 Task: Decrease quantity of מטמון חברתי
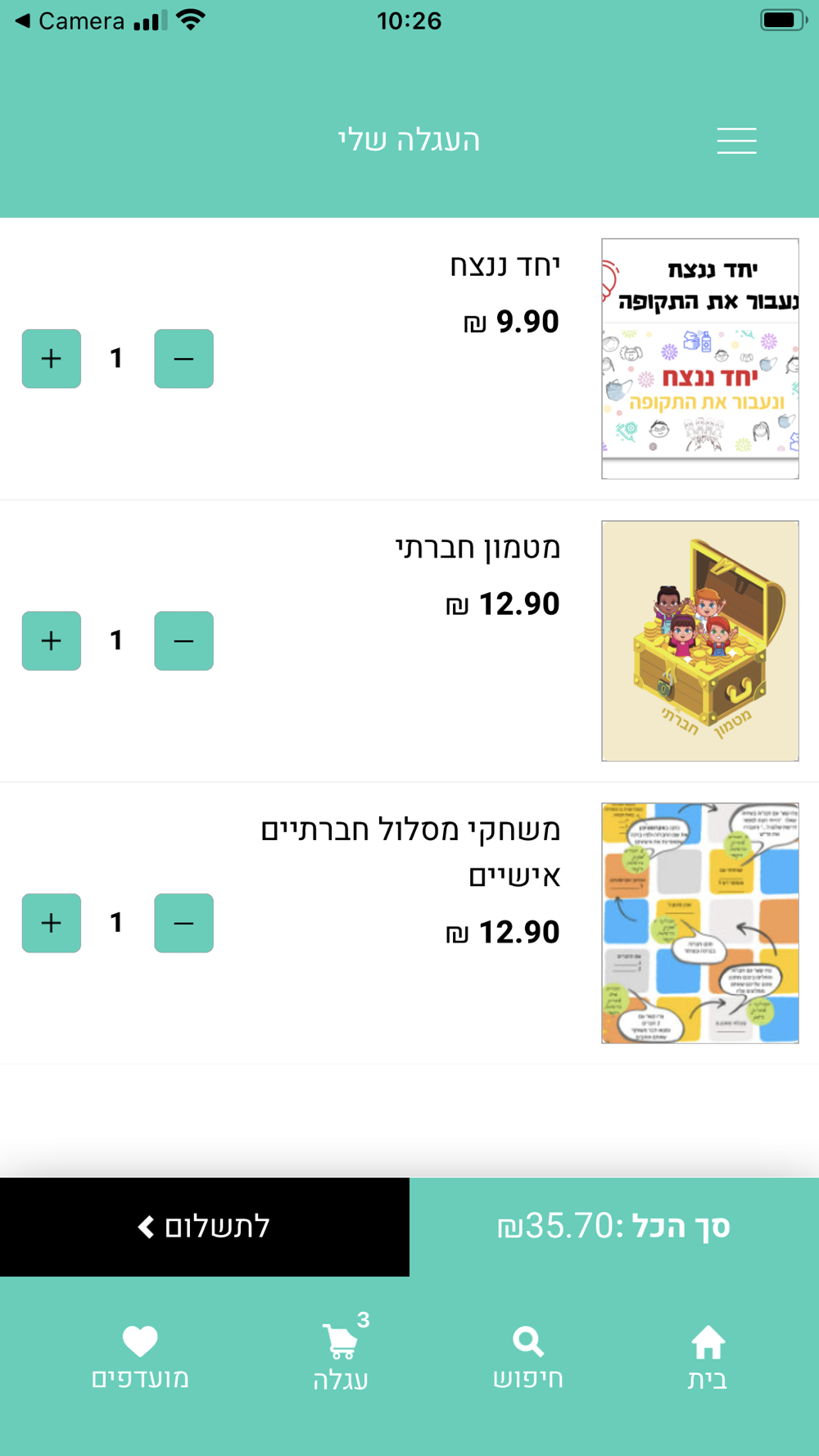tap(183, 640)
